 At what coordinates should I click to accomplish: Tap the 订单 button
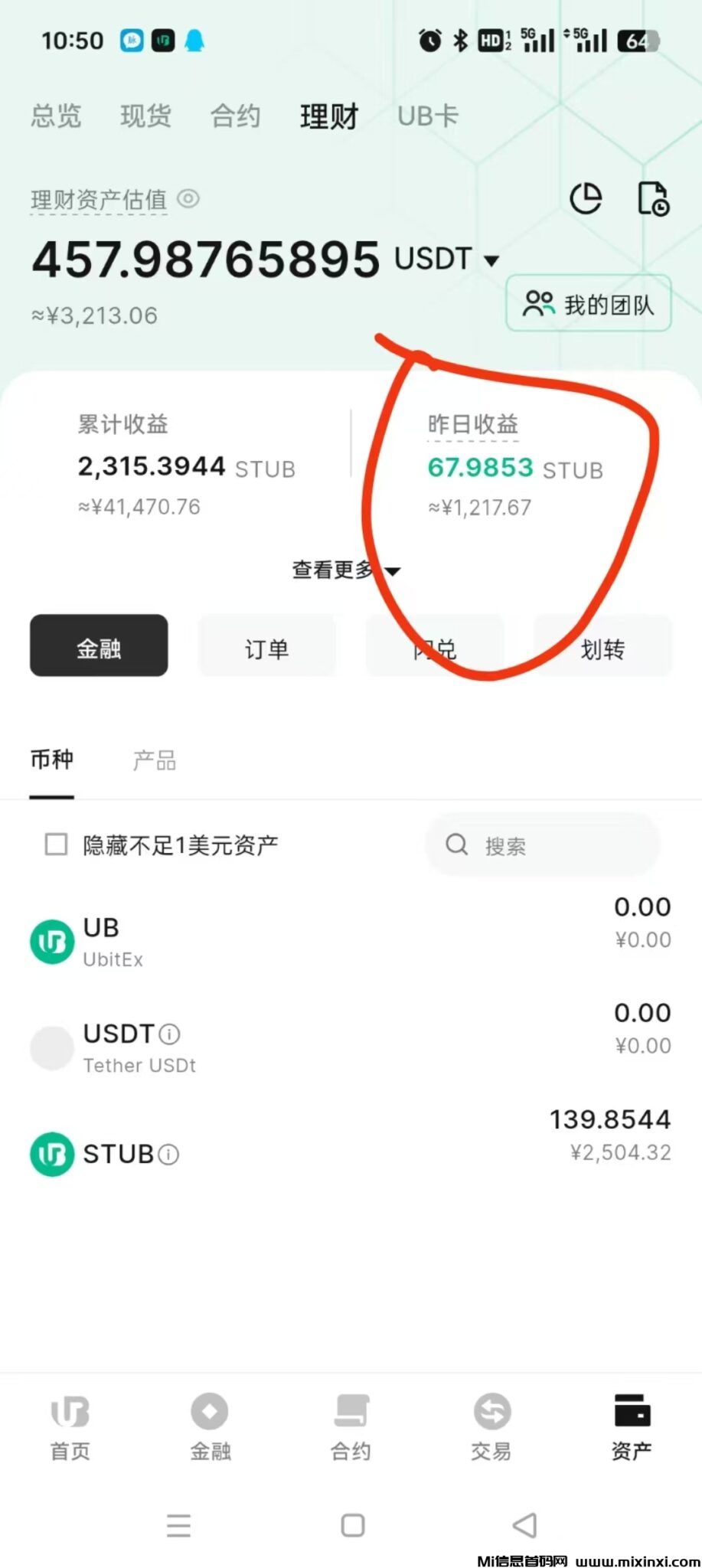pos(266,649)
